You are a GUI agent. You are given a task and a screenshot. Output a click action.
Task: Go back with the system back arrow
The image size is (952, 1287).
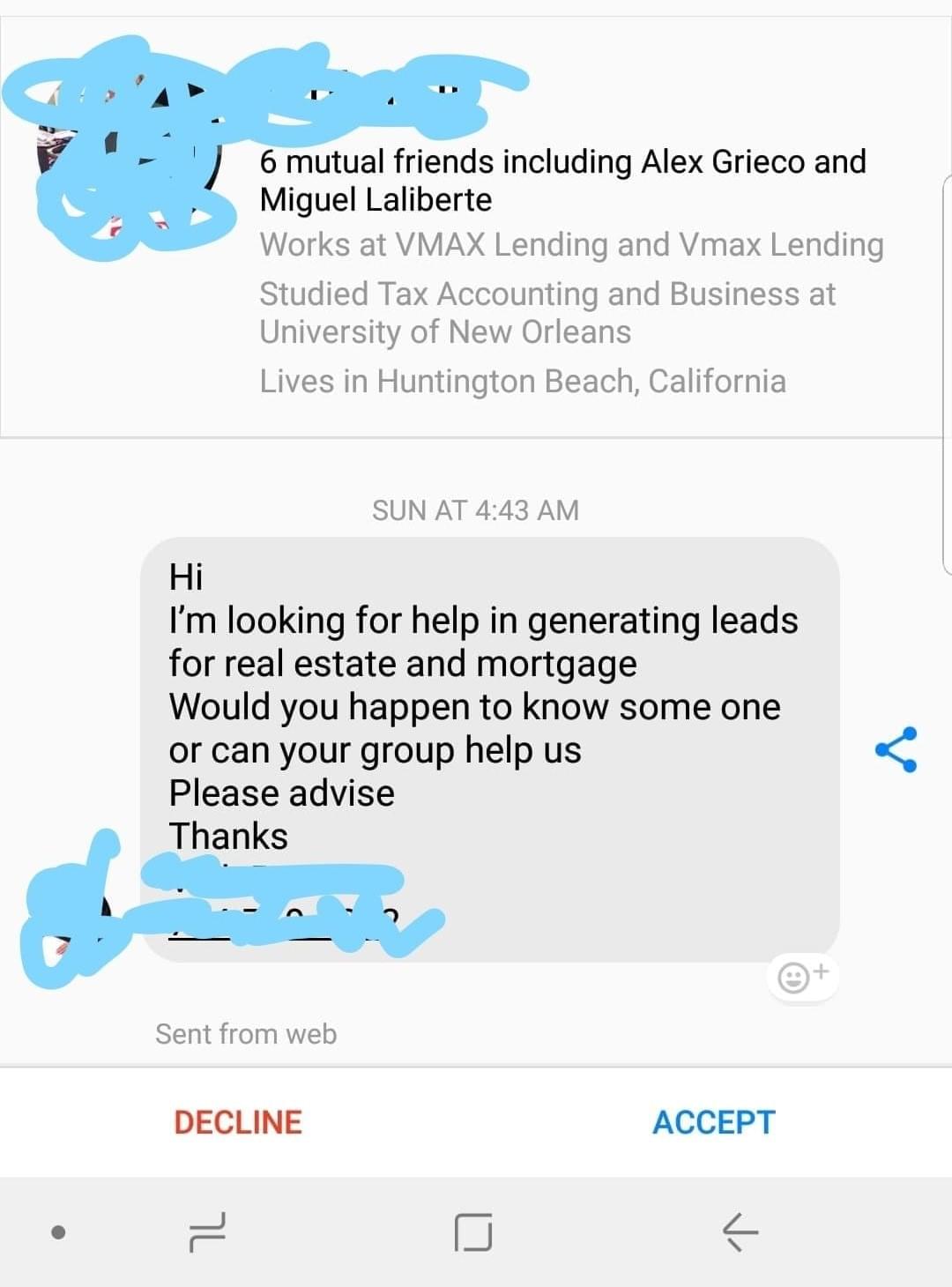tap(740, 1231)
